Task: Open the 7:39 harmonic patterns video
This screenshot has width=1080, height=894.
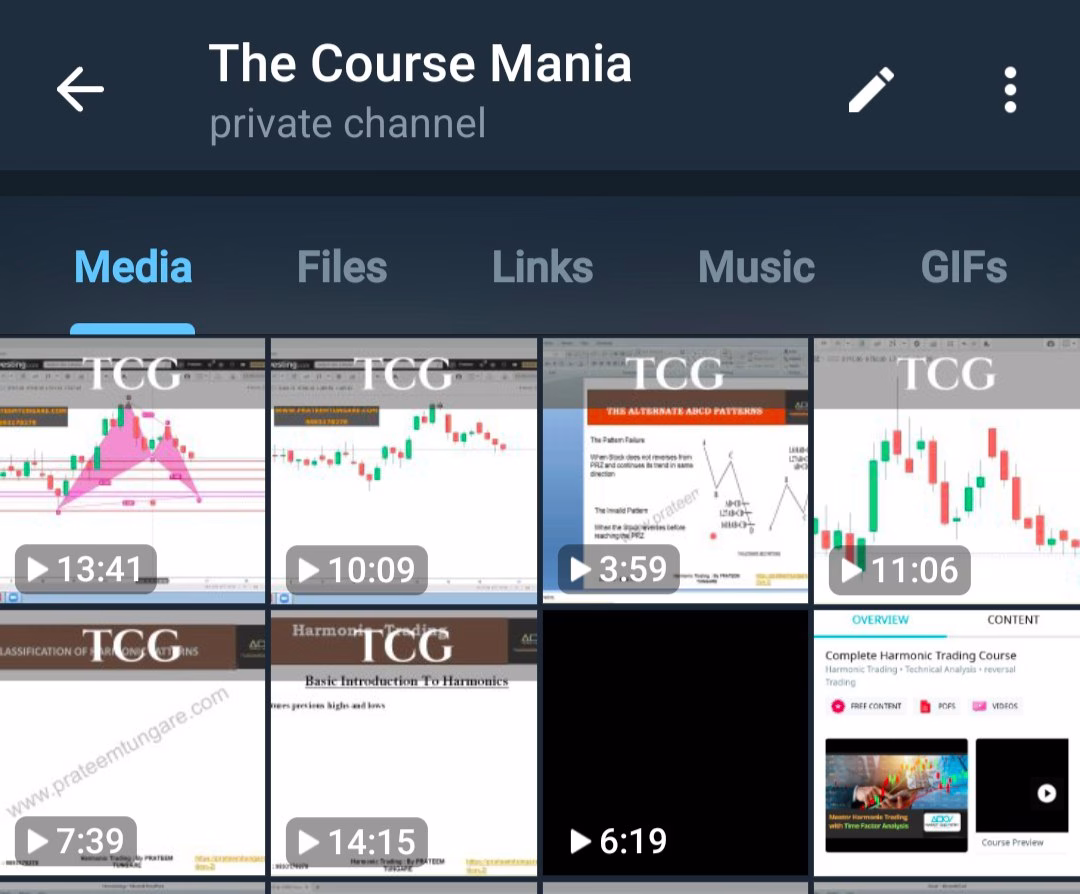Action: click(x=132, y=742)
